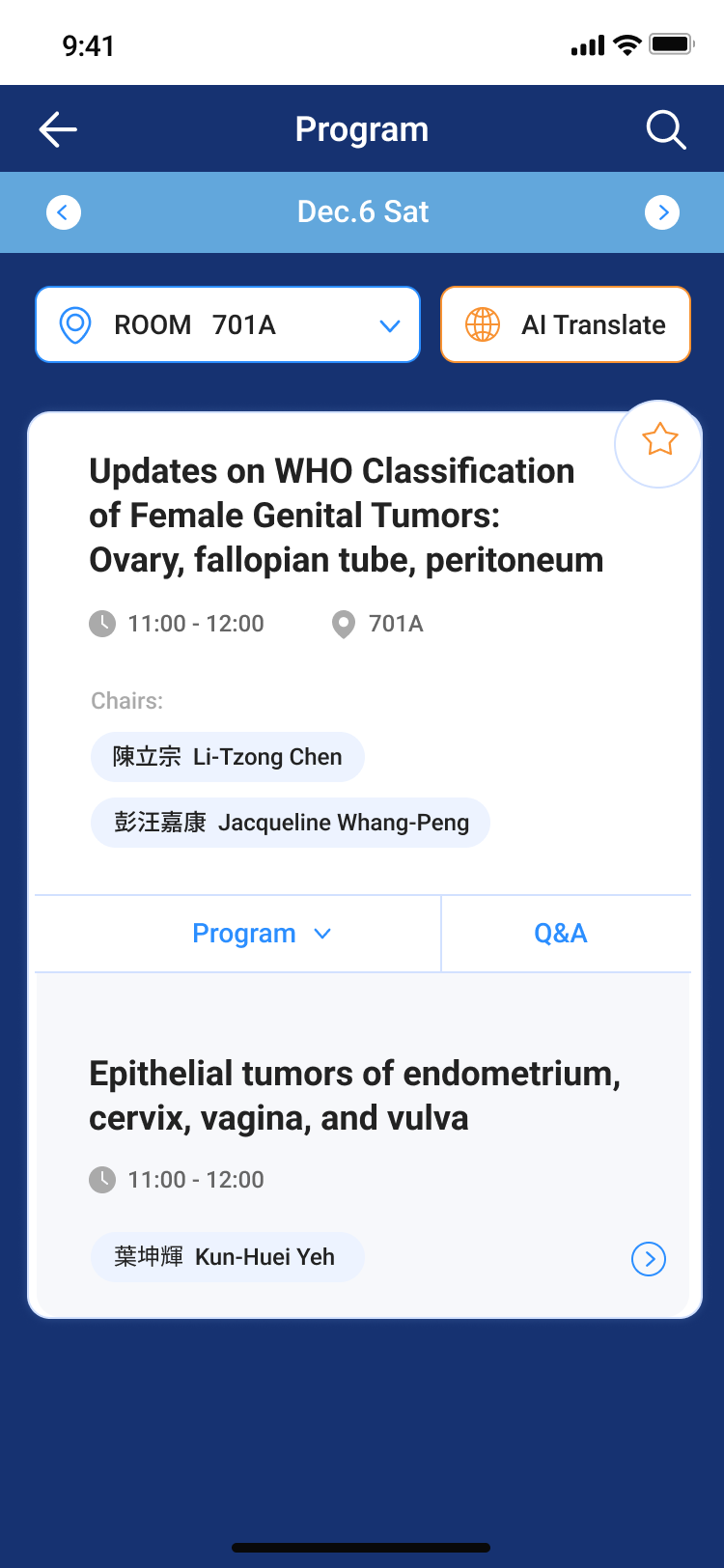Viewport: 724px width, 1568px height.
Task: Collapse the Program section expander
Action: coord(262,934)
